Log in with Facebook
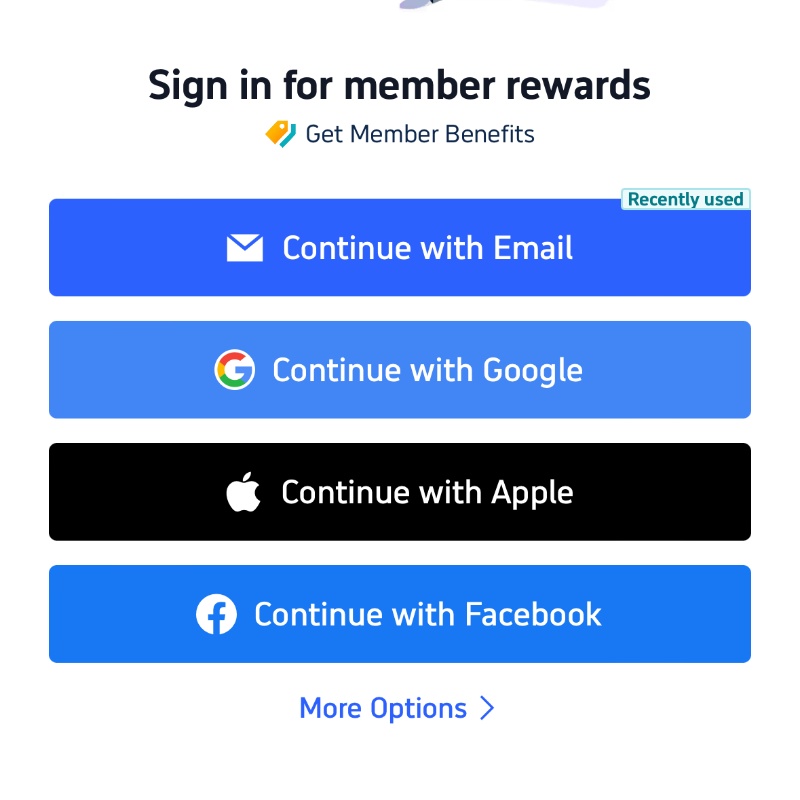 (400, 614)
